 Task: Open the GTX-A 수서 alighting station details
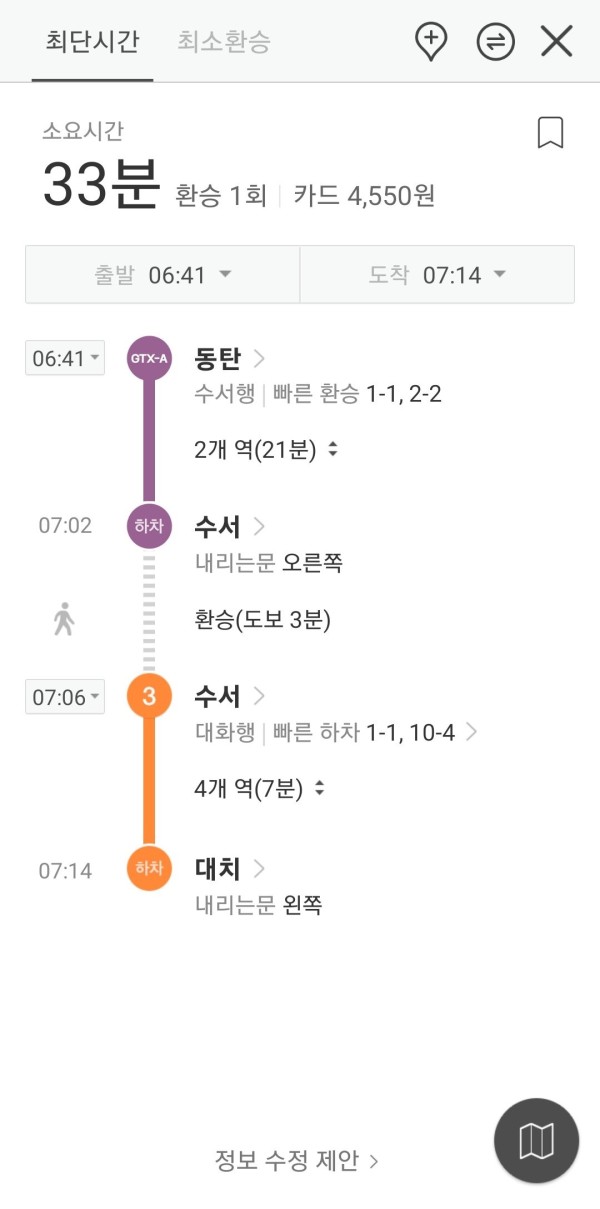(x=230, y=526)
